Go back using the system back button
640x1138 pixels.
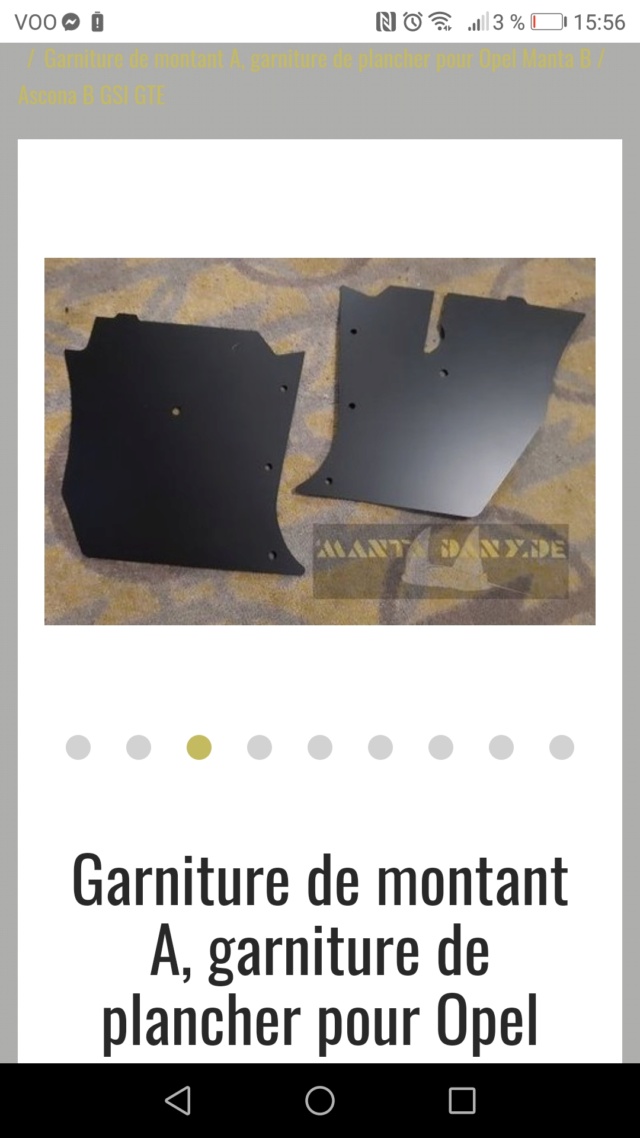point(178,1101)
